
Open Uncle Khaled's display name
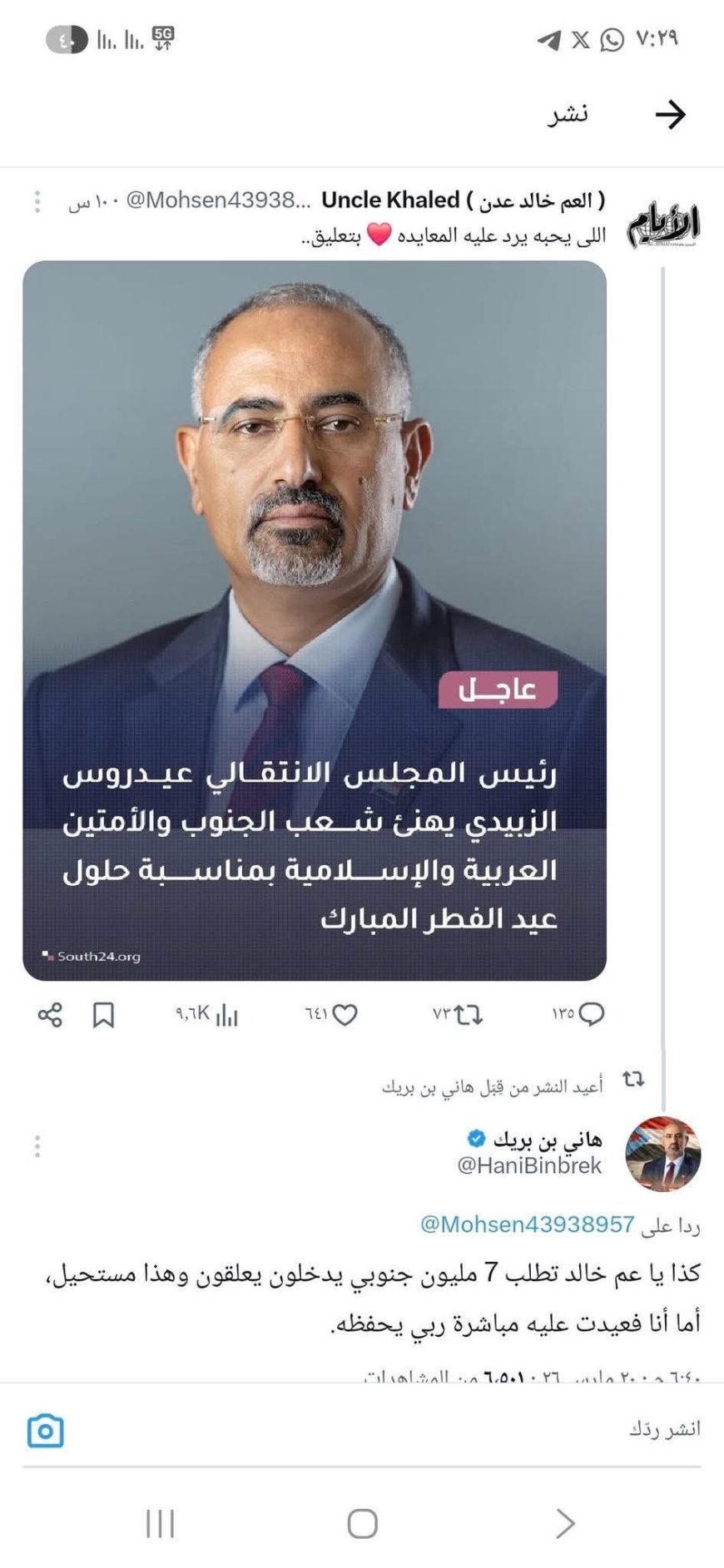(463, 200)
